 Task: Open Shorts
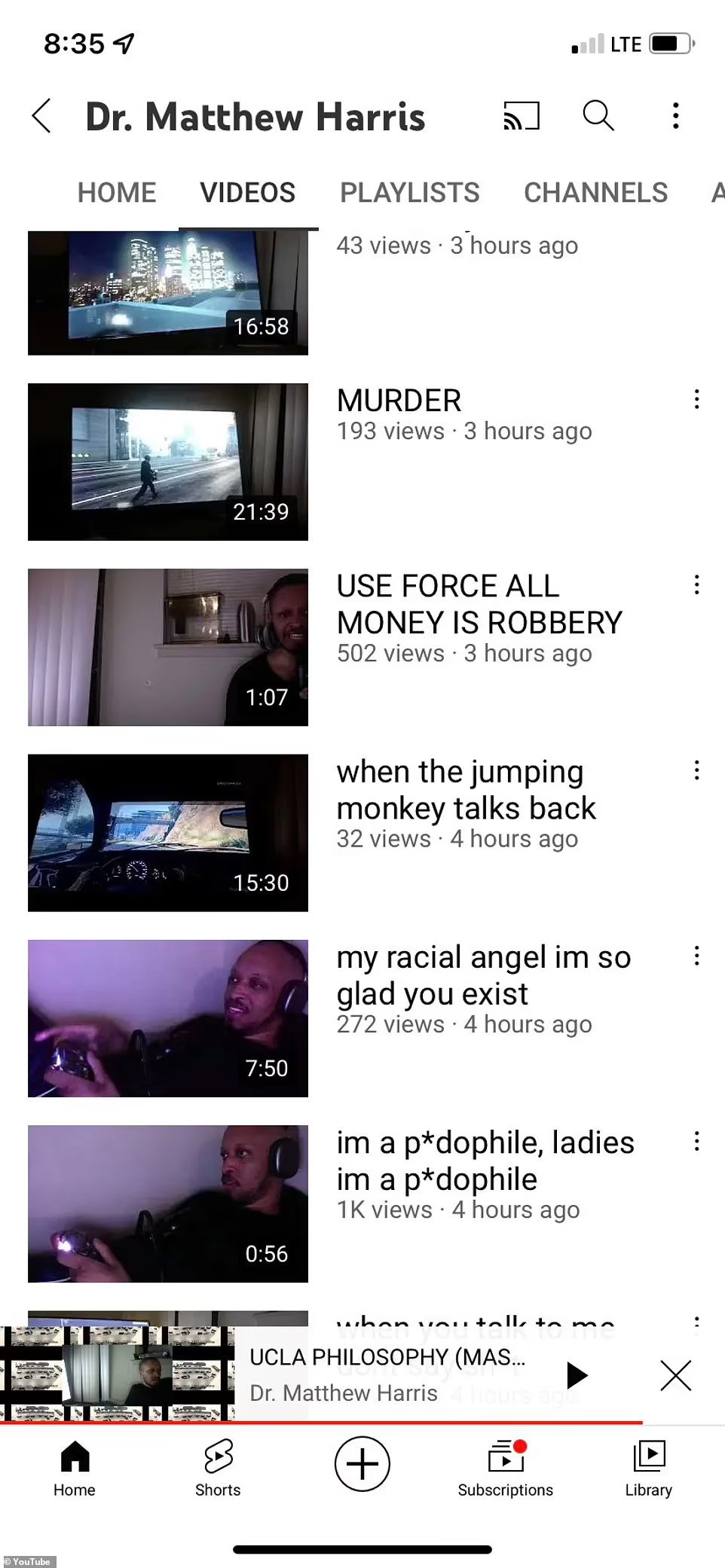pos(218,1467)
